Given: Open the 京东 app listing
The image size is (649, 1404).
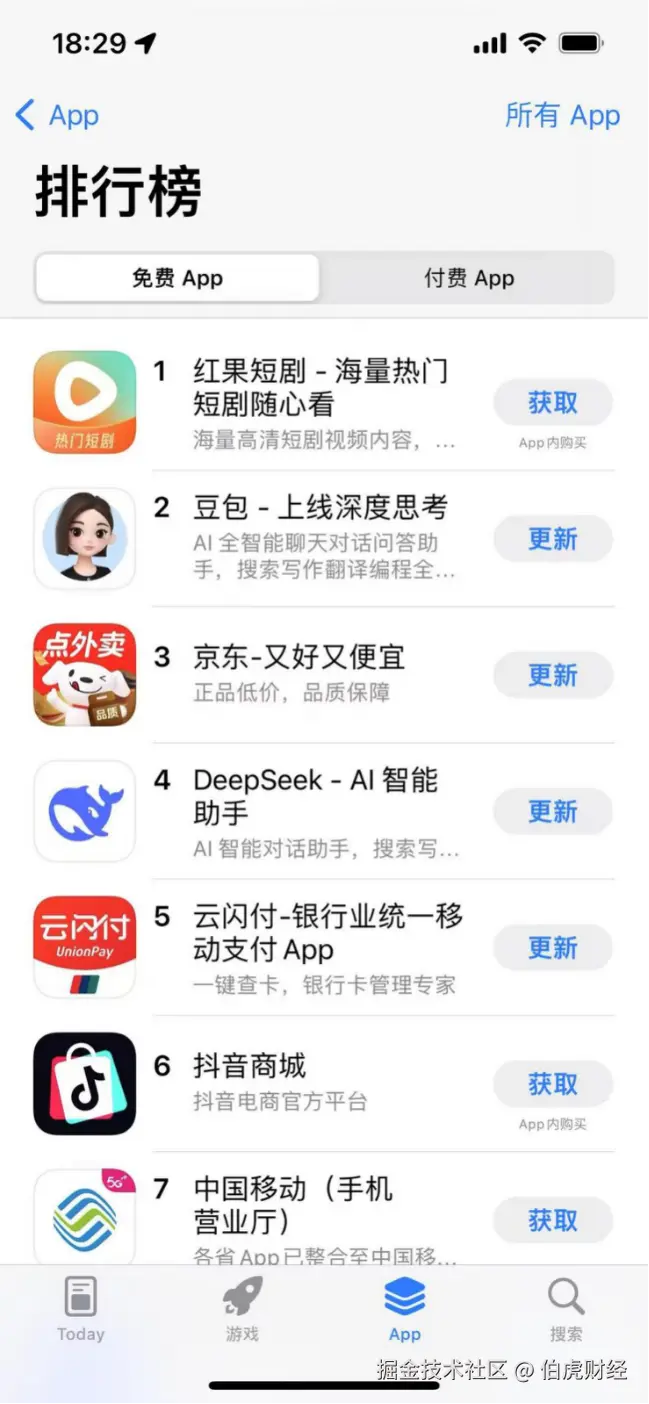Looking at the screenshot, I should point(298,658).
